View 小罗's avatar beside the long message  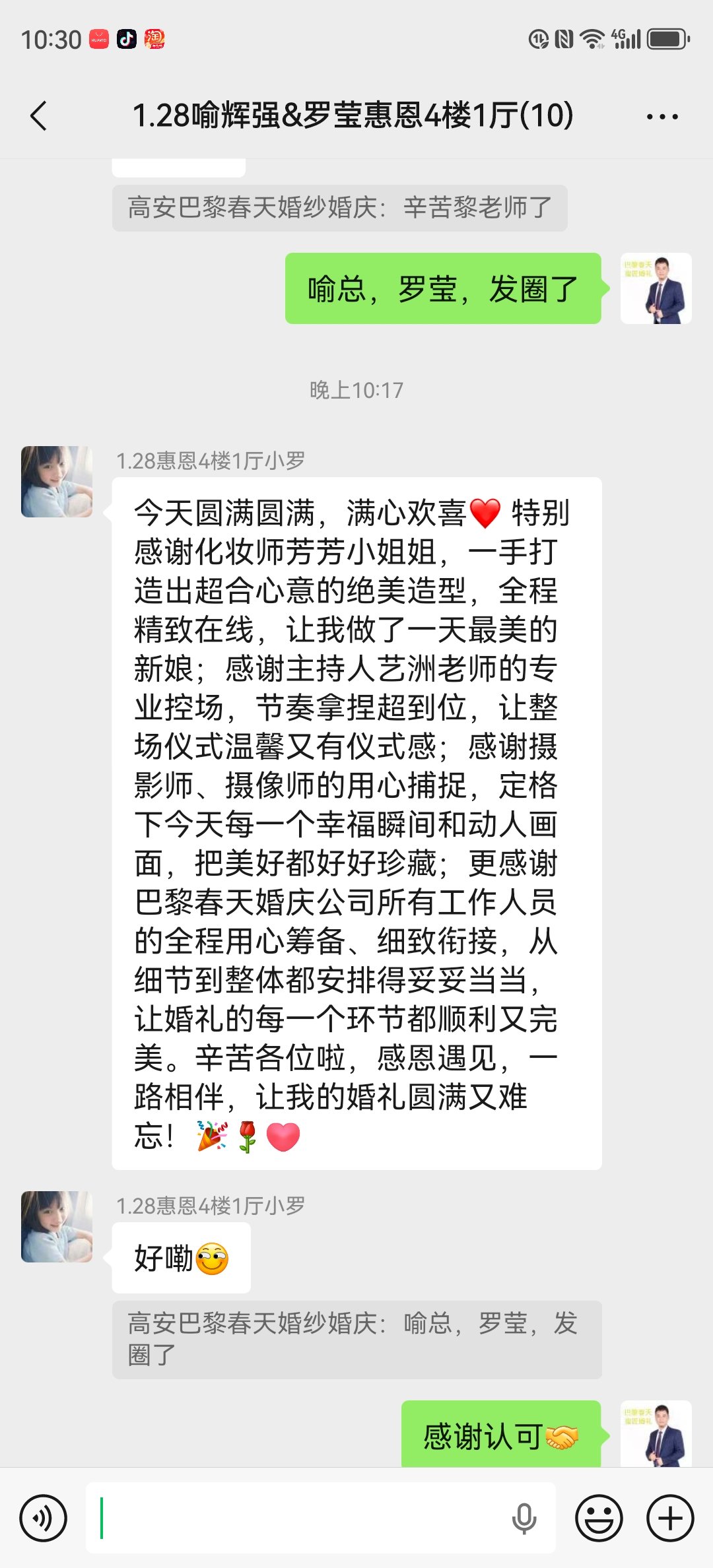pos(57,482)
